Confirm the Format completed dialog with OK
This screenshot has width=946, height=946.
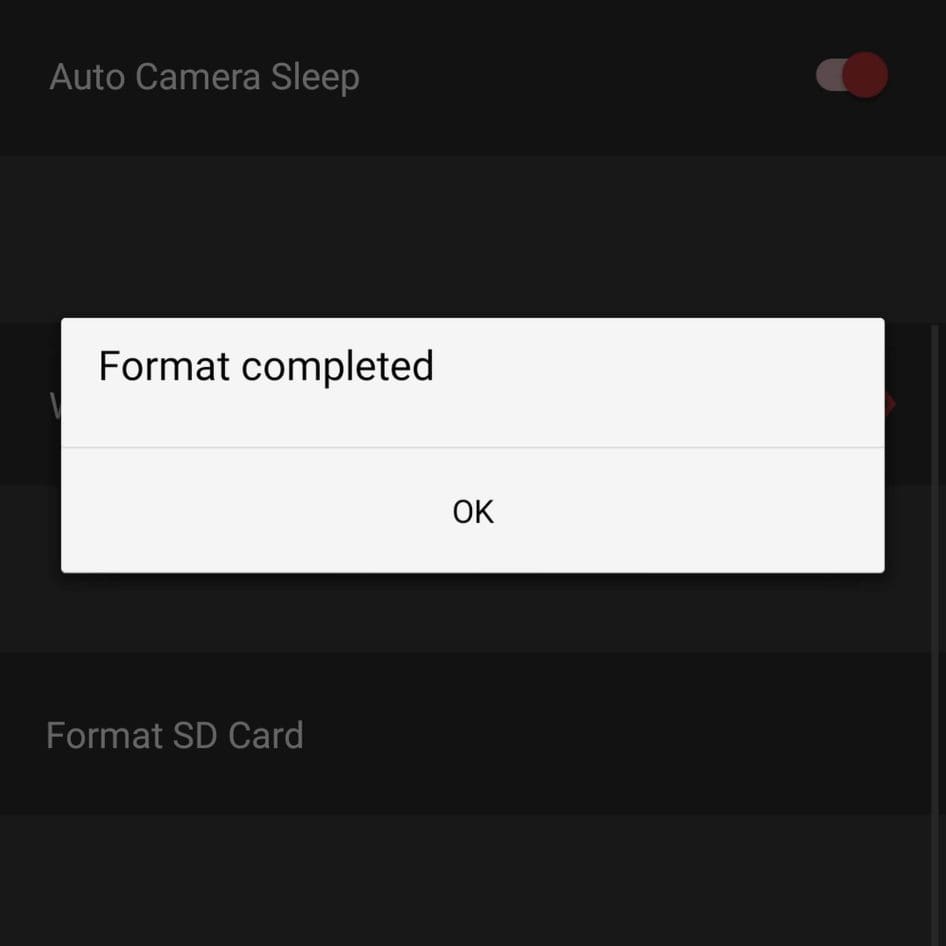(x=472, y=511)
